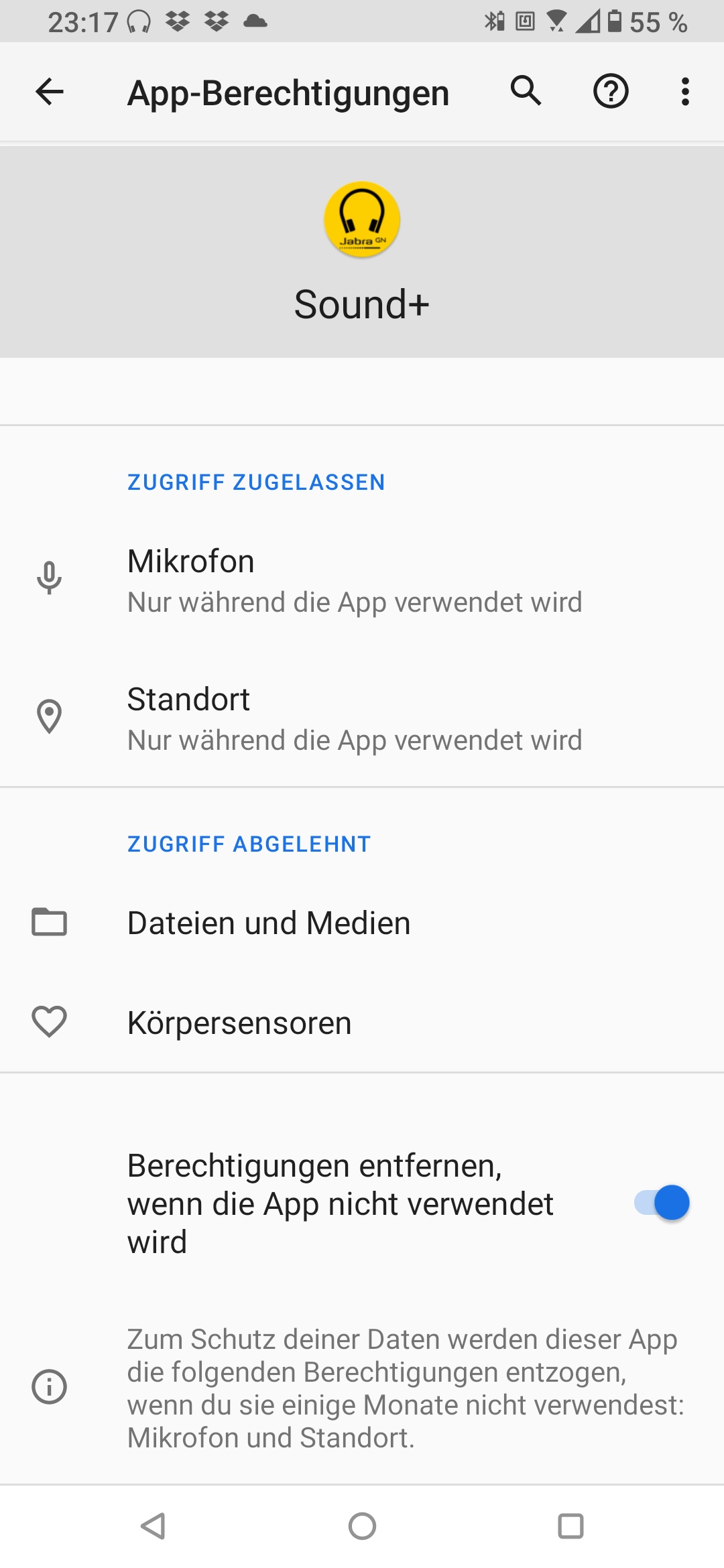Viewport: 724px width, 1568px height.
Task: Disable Berechtigungen entfernen switch
Action: pyautogui.click(x=662, y=1203)
